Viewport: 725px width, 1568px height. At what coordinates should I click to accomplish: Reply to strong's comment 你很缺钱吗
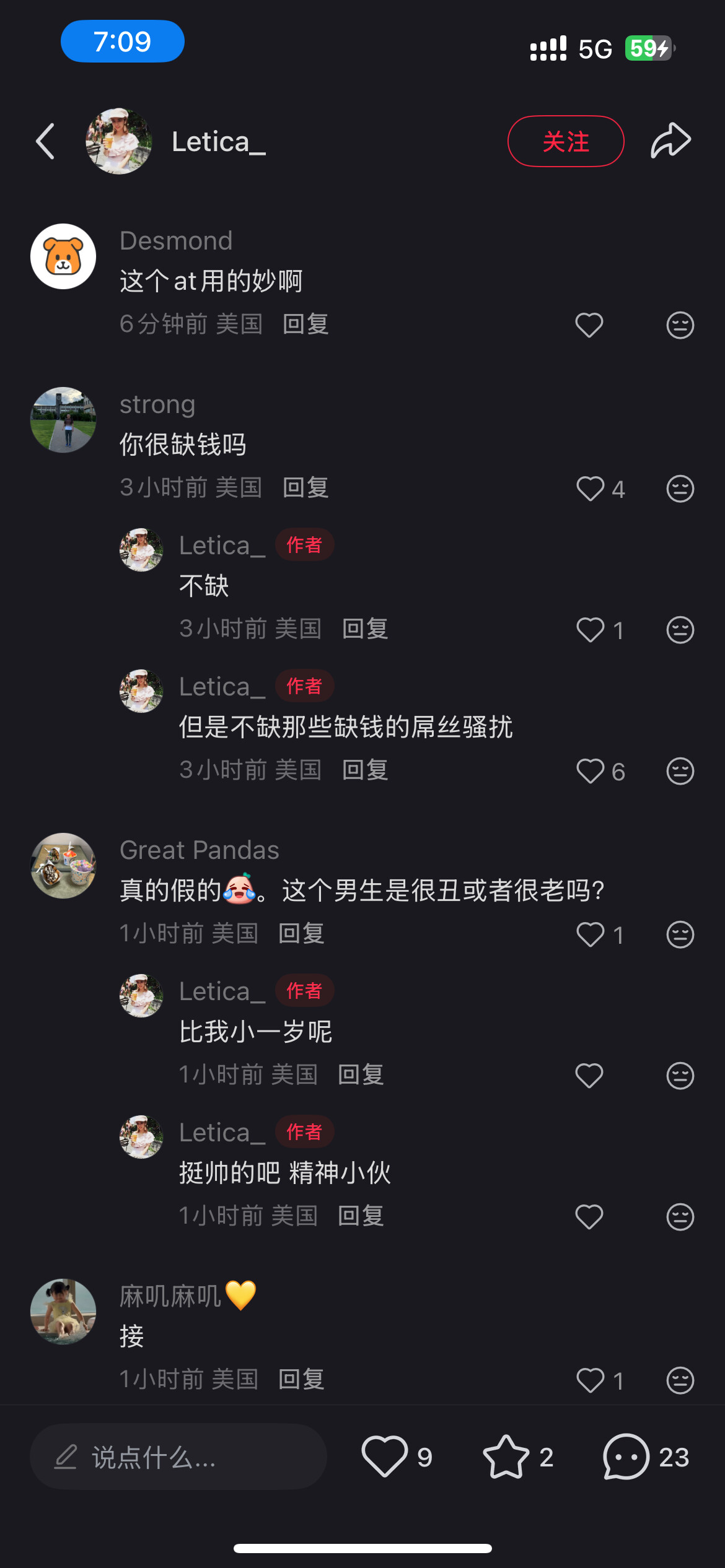[x=305, y=487]
